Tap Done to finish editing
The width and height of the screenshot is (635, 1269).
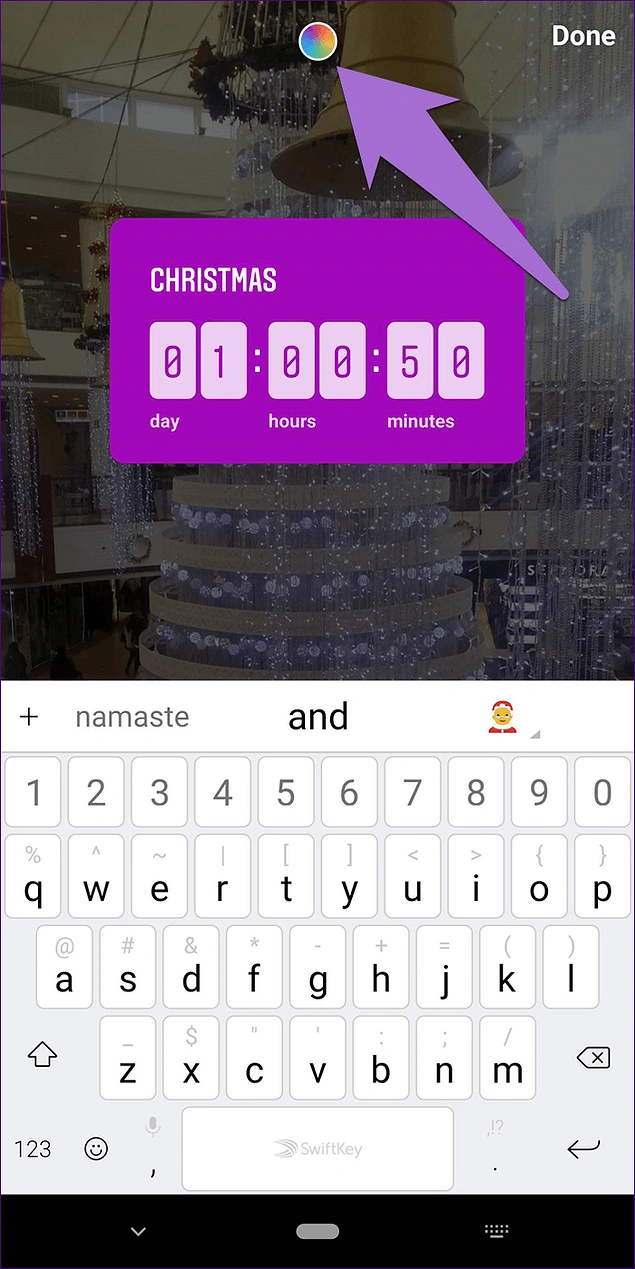[583, 36]
